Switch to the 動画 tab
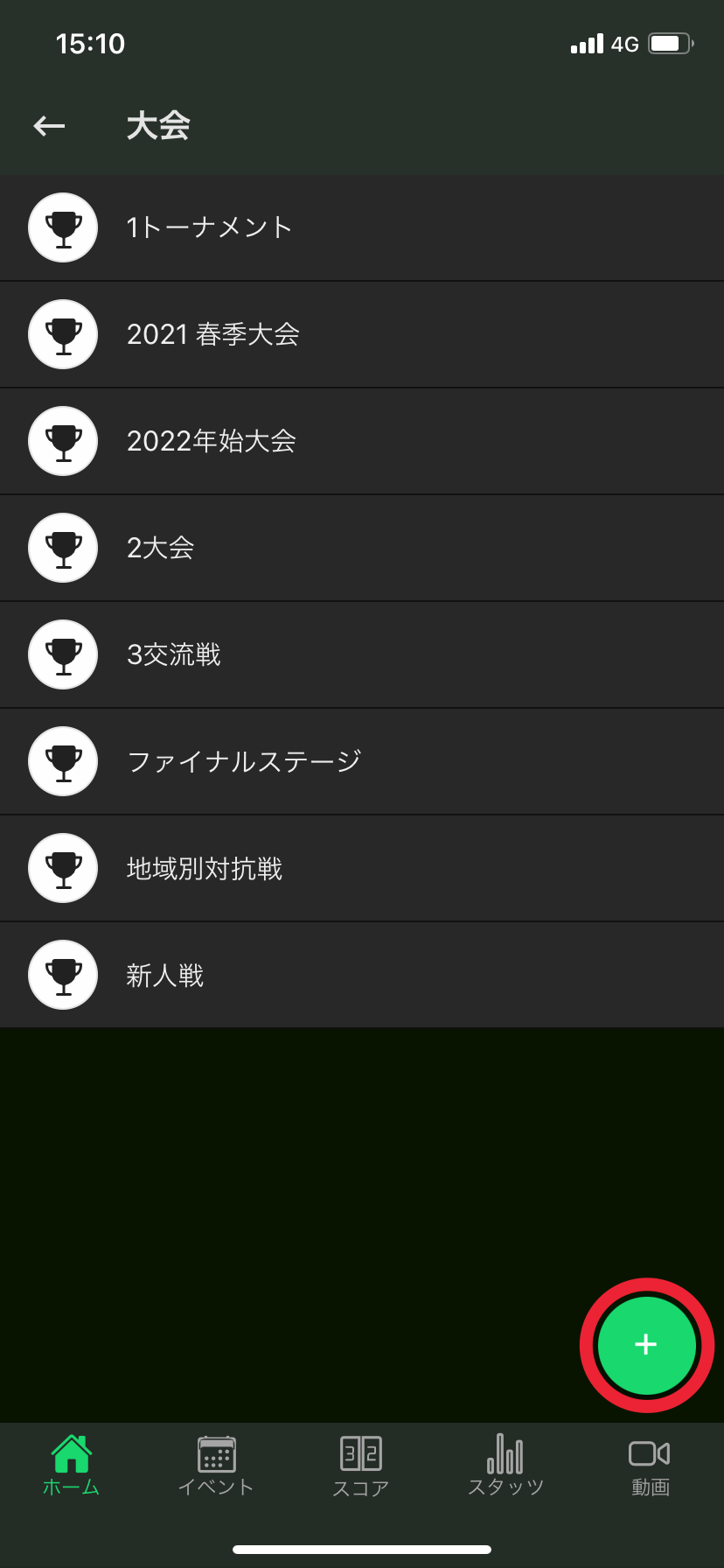 click(650, 1466)
